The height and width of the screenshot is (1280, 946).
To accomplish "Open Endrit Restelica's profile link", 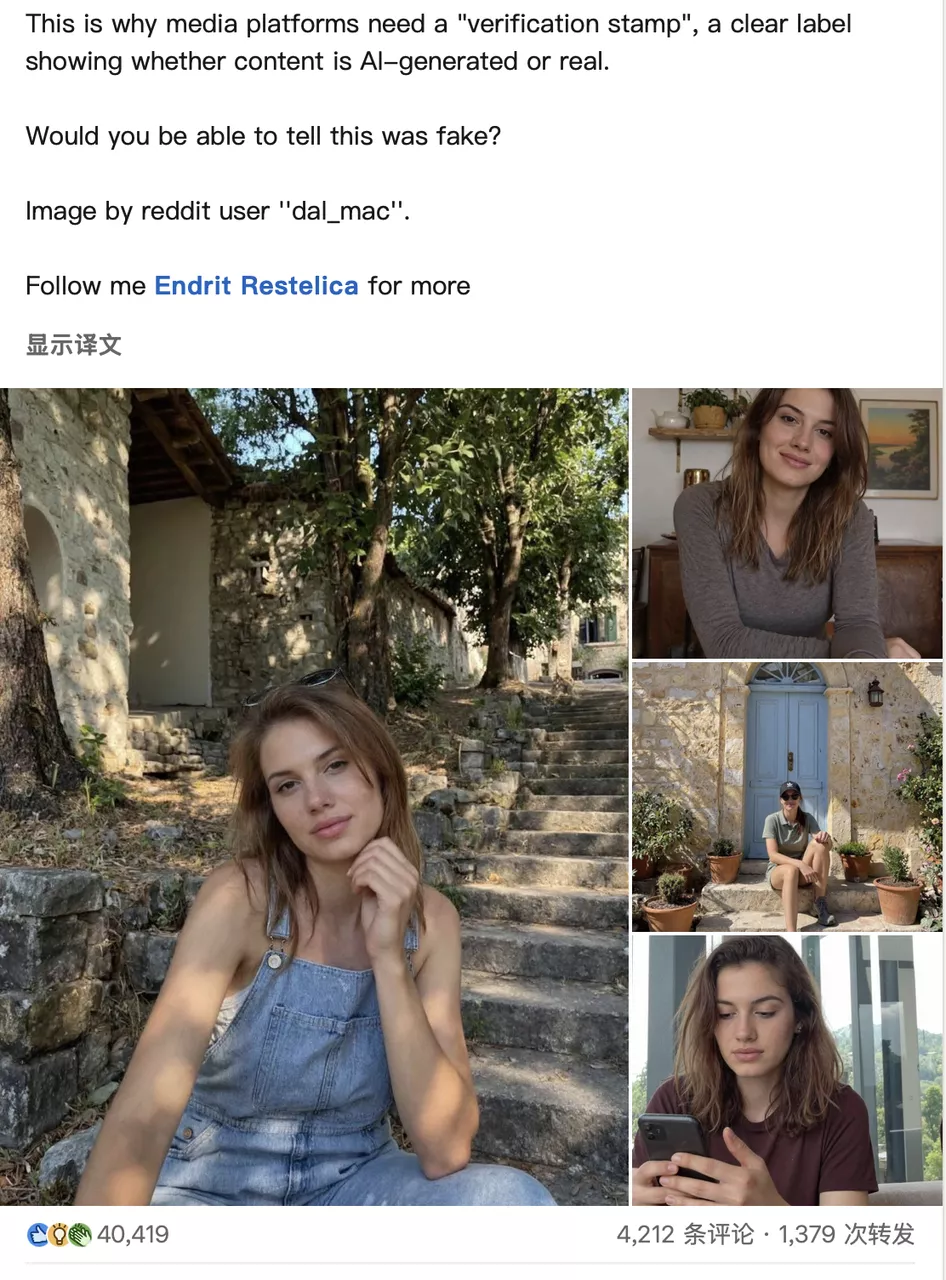I will pyautogui.click(x=256, y=286).
